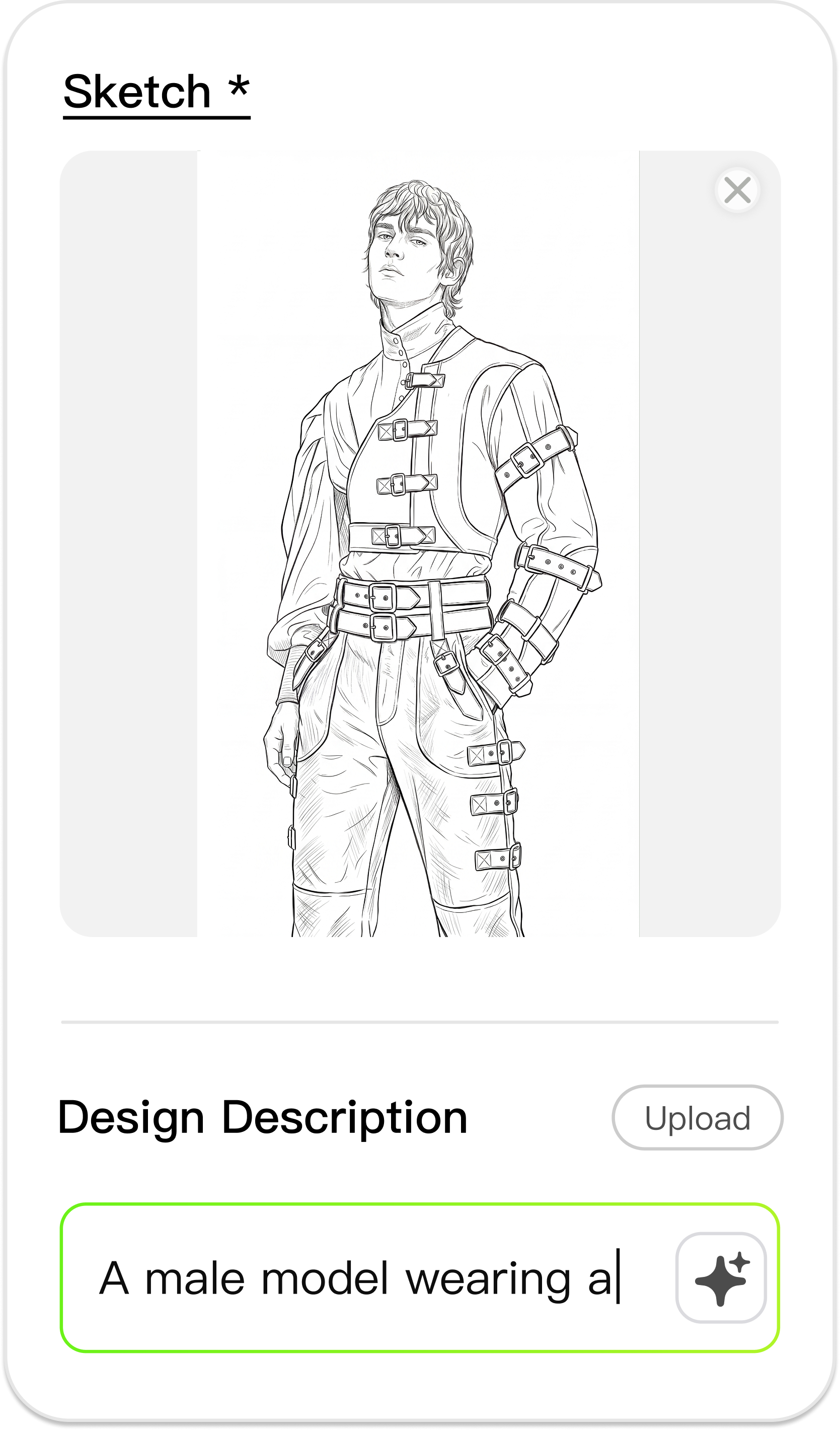
Task: Tap the sparkle AI enhance icon
Action: click(x=721, y=1278)
